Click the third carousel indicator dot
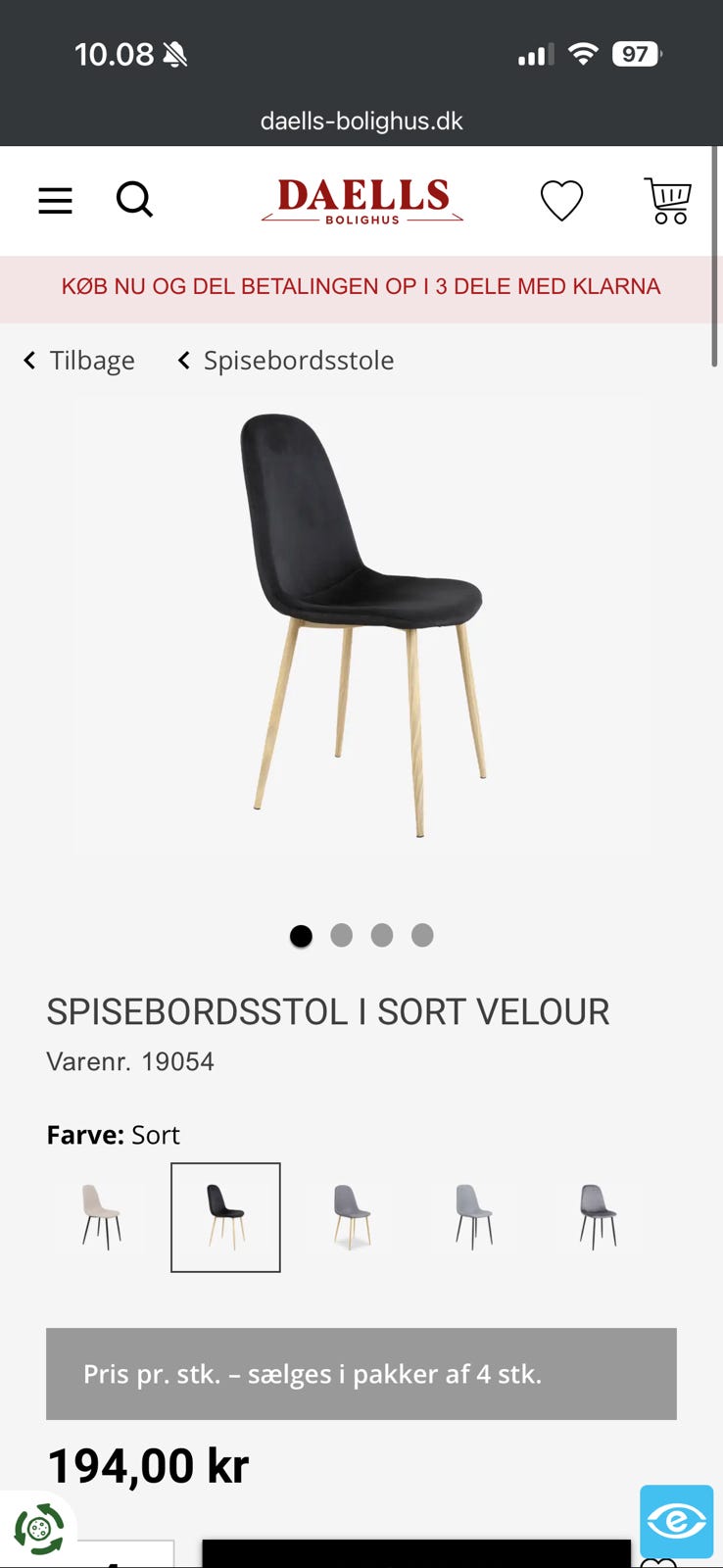The height and width of the screenshot is (1568, 723). (382, 936)
